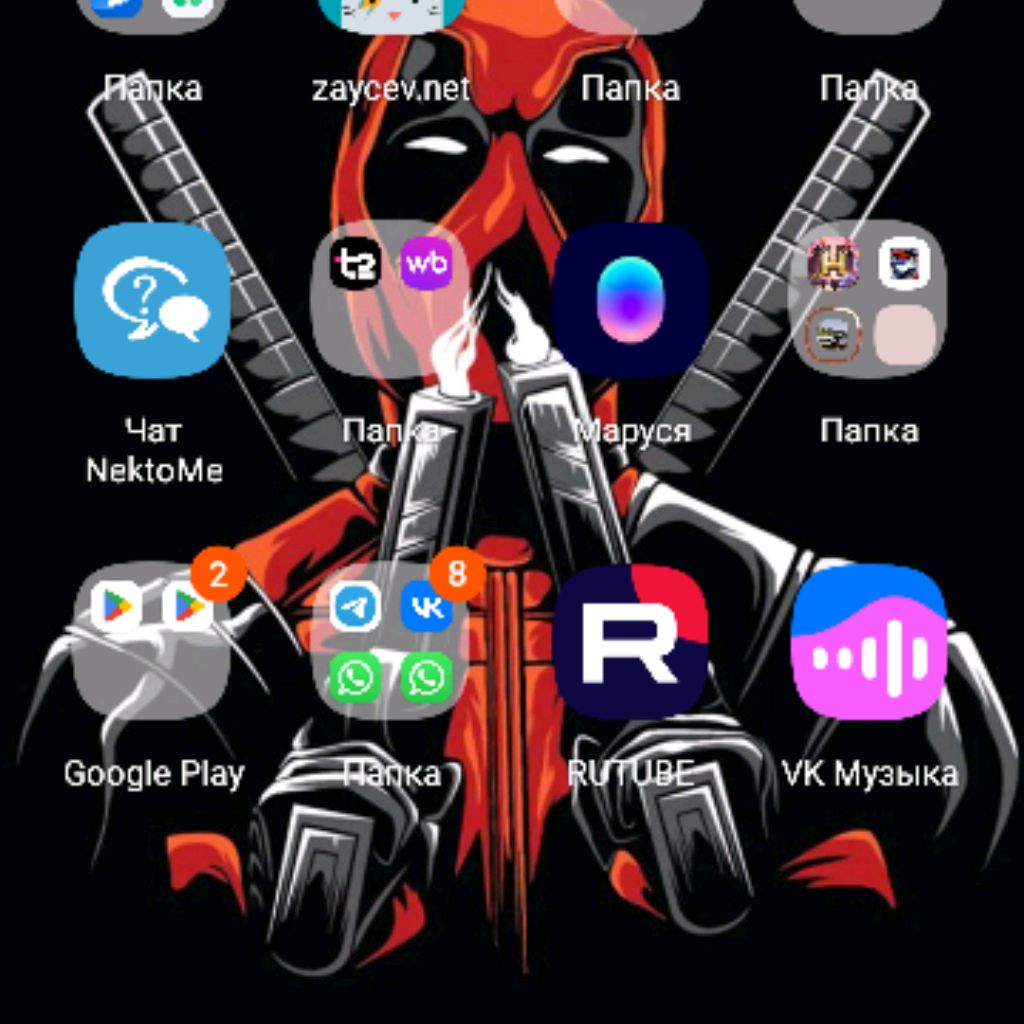This screenshot has height=1024, width=1024.
Task: Launch the RUTUBE app
Action: tap(630, 642)
